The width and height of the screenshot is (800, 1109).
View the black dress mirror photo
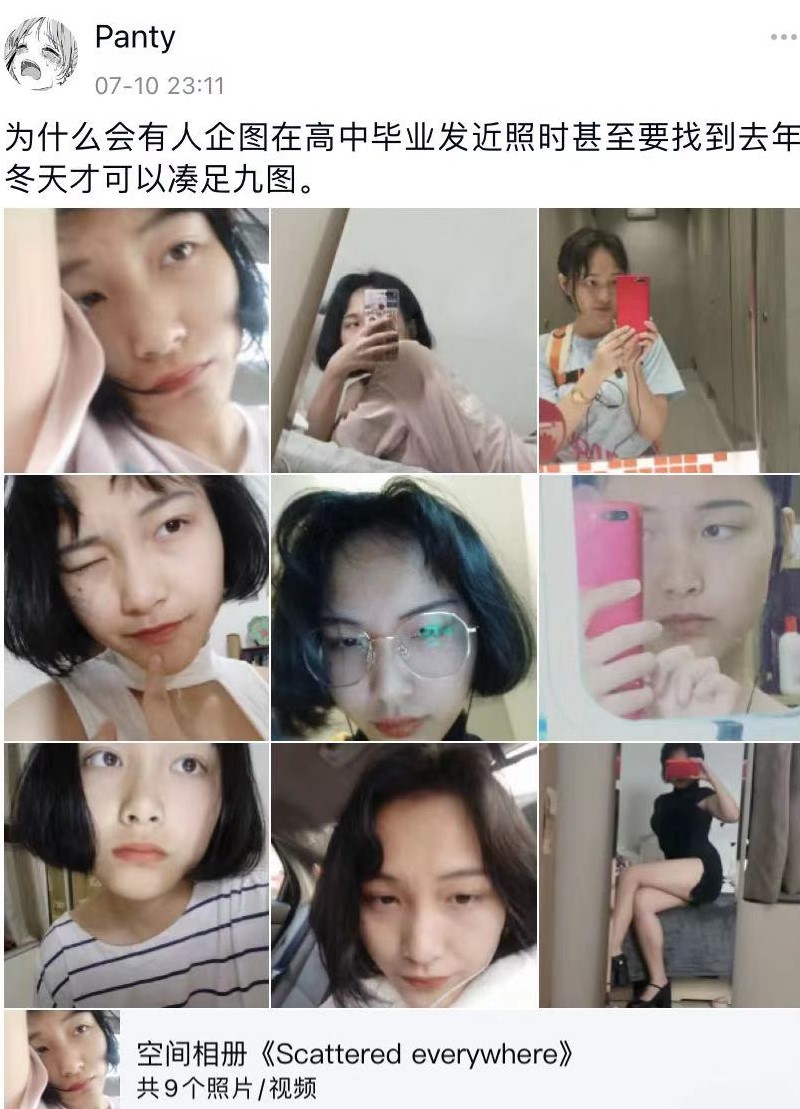click(x=670, y=874)
